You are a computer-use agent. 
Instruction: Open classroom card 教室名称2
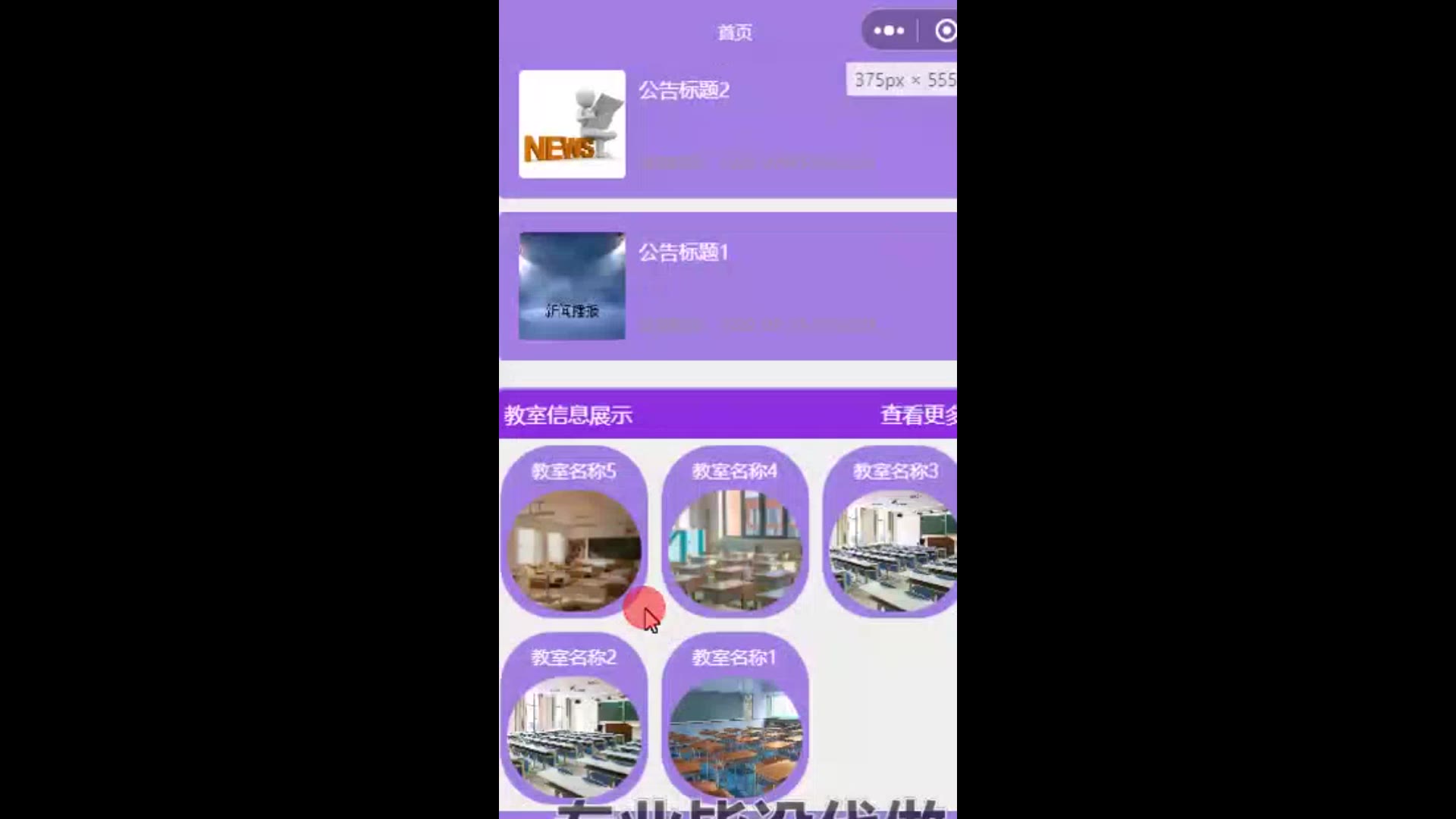click(573, 718)
